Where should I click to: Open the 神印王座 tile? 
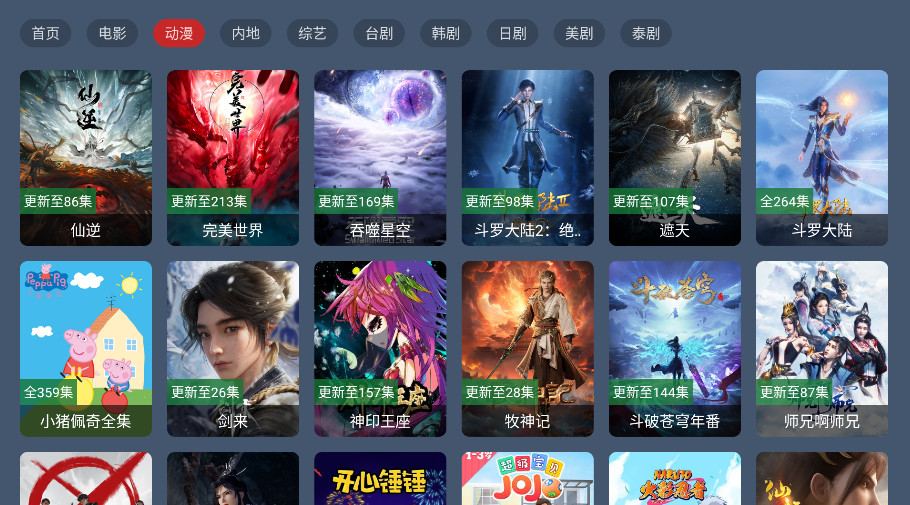(380, 348)
